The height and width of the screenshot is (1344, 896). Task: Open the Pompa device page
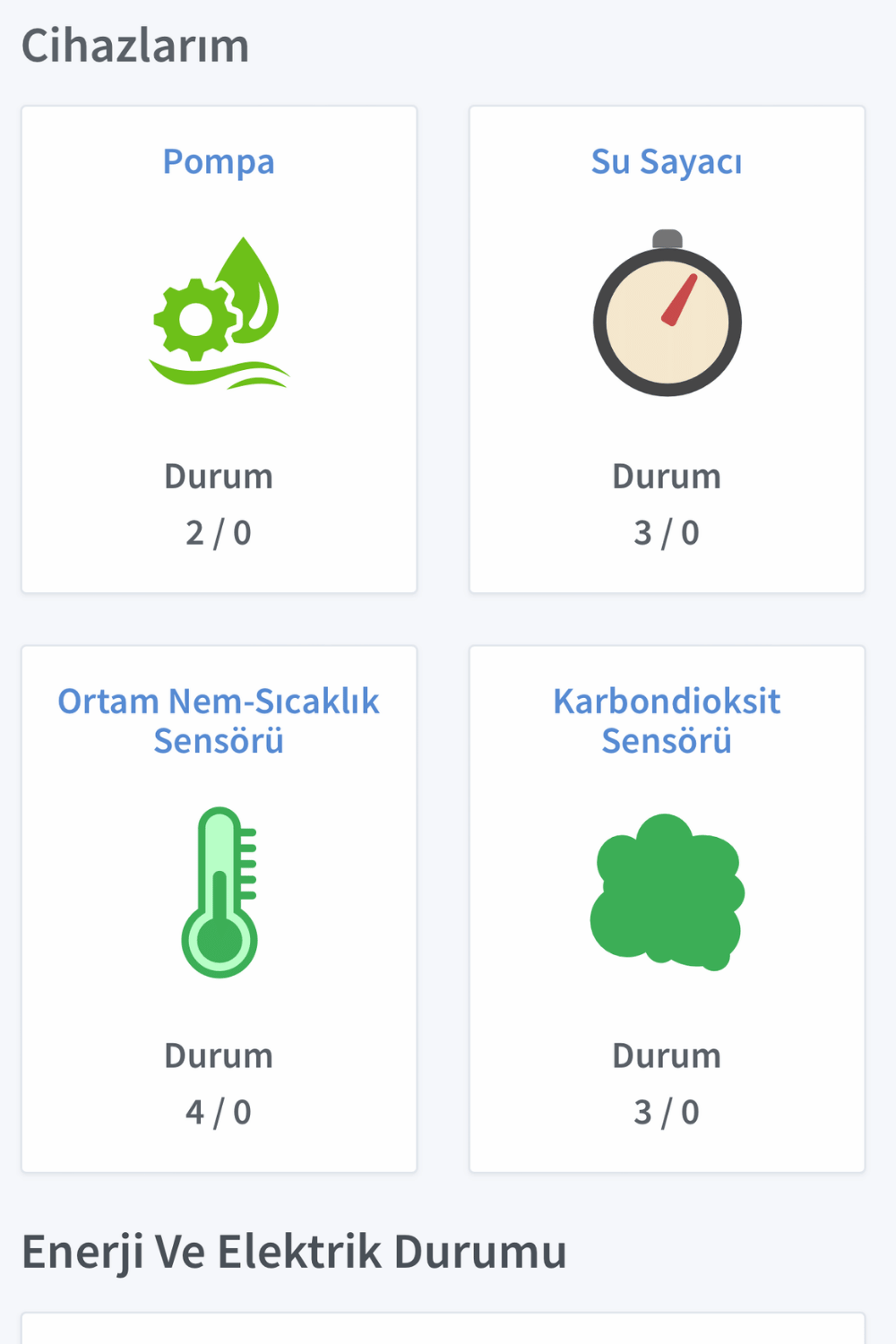click(219, 161)
